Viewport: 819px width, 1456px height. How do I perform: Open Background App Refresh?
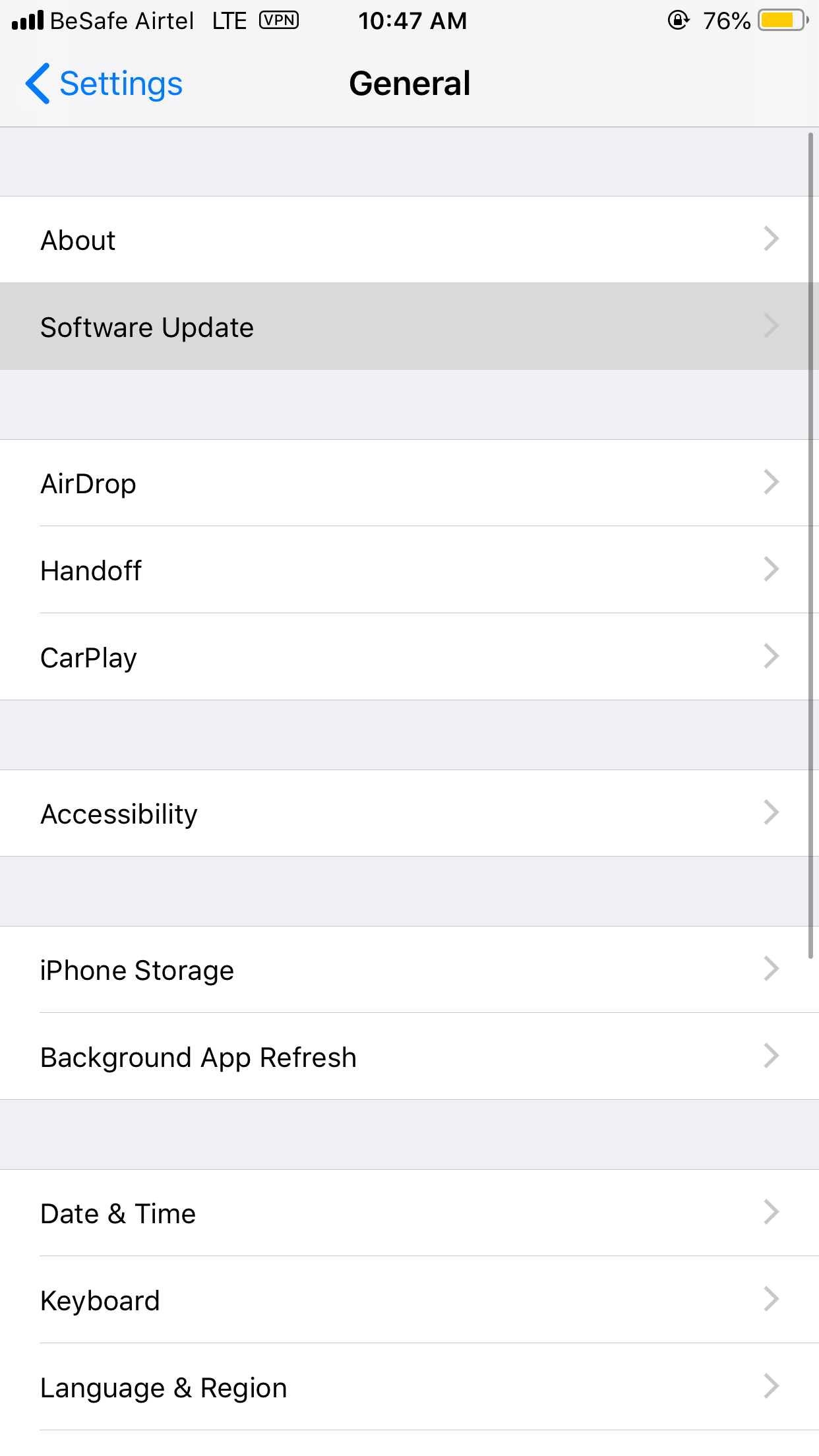409,1056
